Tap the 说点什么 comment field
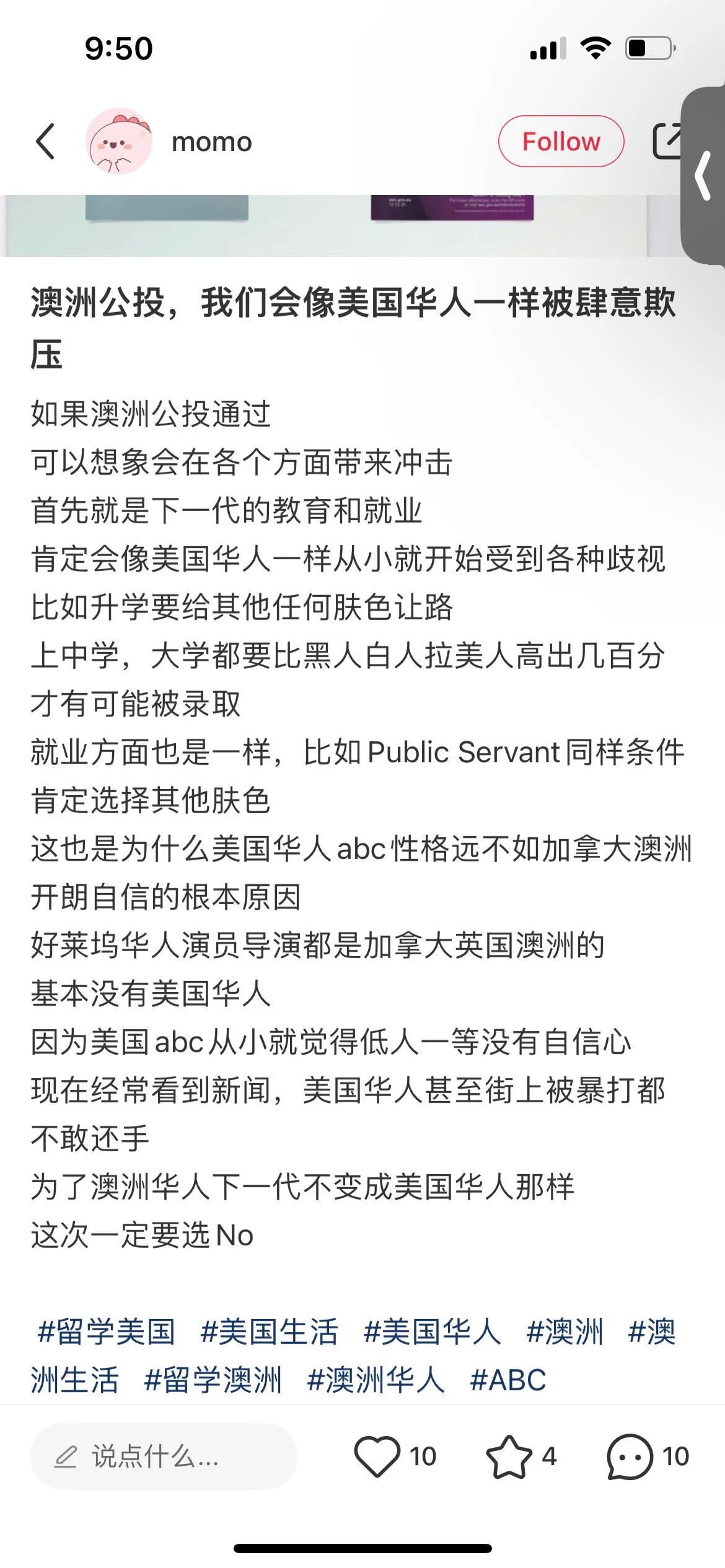725x1568 pixels. click(164, 1457)
